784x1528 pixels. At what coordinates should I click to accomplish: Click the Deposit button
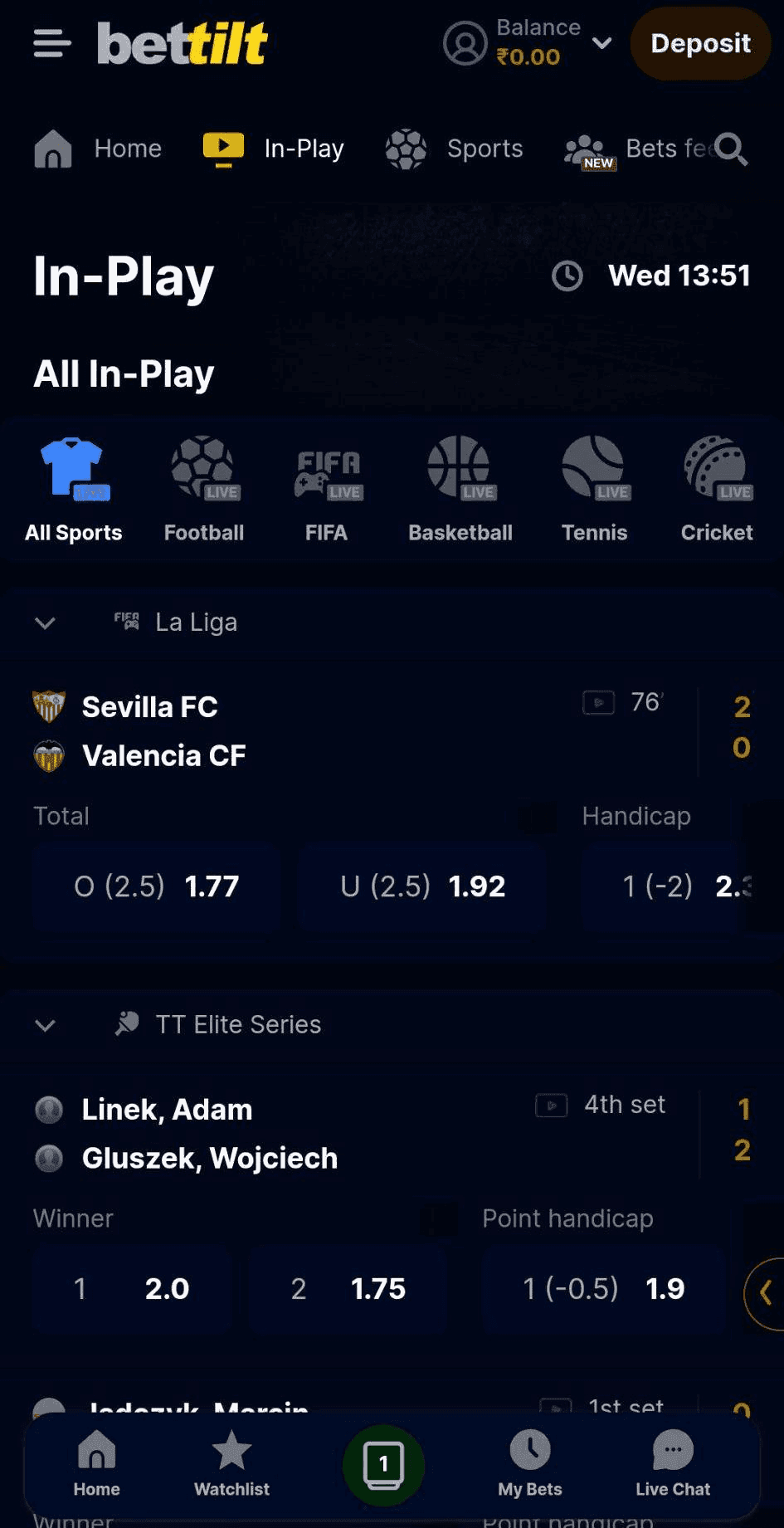click(699, 44)
